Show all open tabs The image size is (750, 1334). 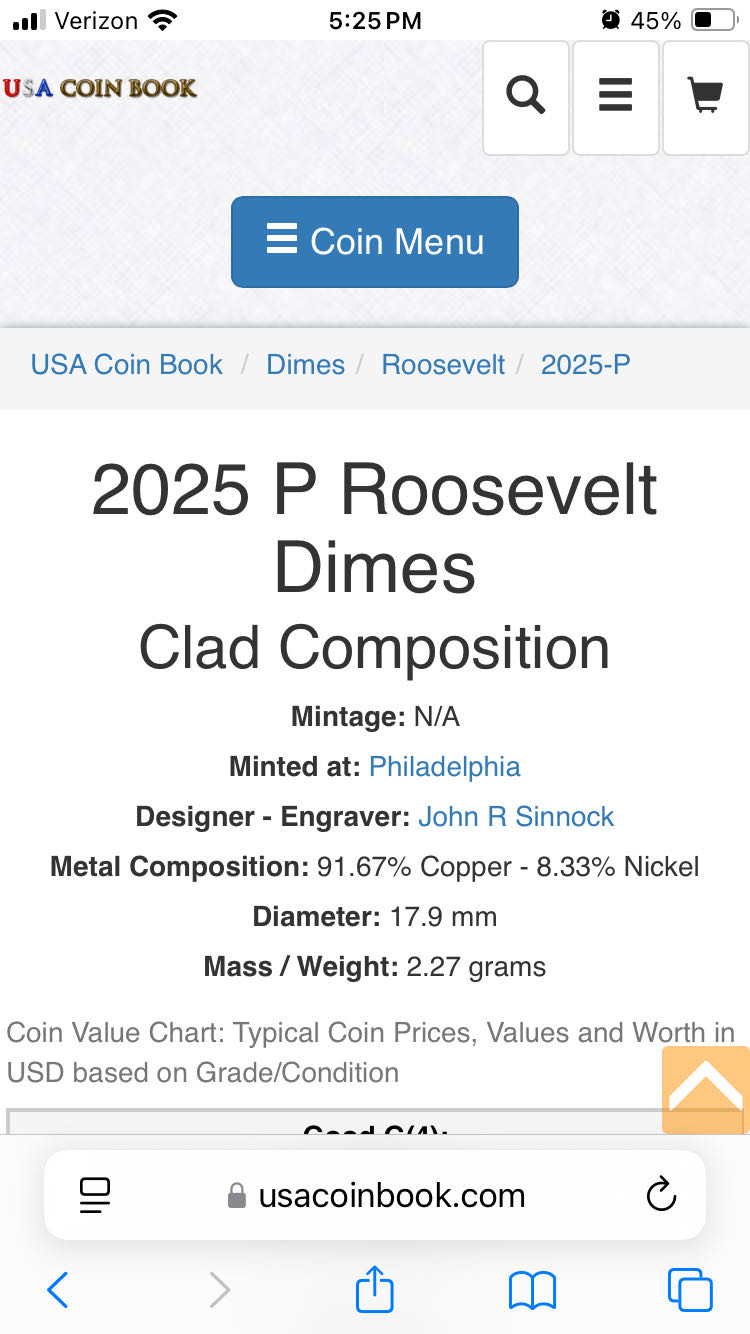click(690, 1290)
